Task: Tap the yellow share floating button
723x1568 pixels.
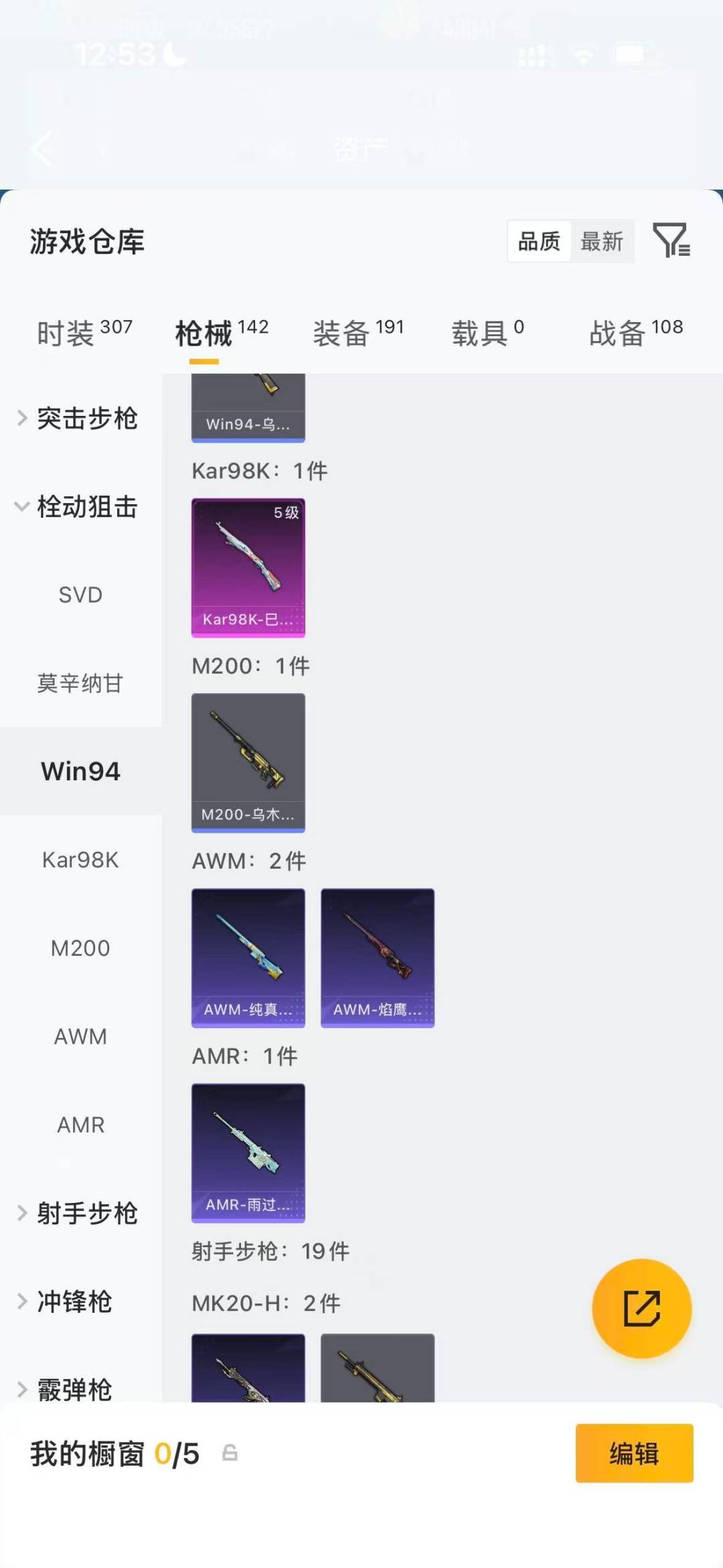Action: (641, 1307)
